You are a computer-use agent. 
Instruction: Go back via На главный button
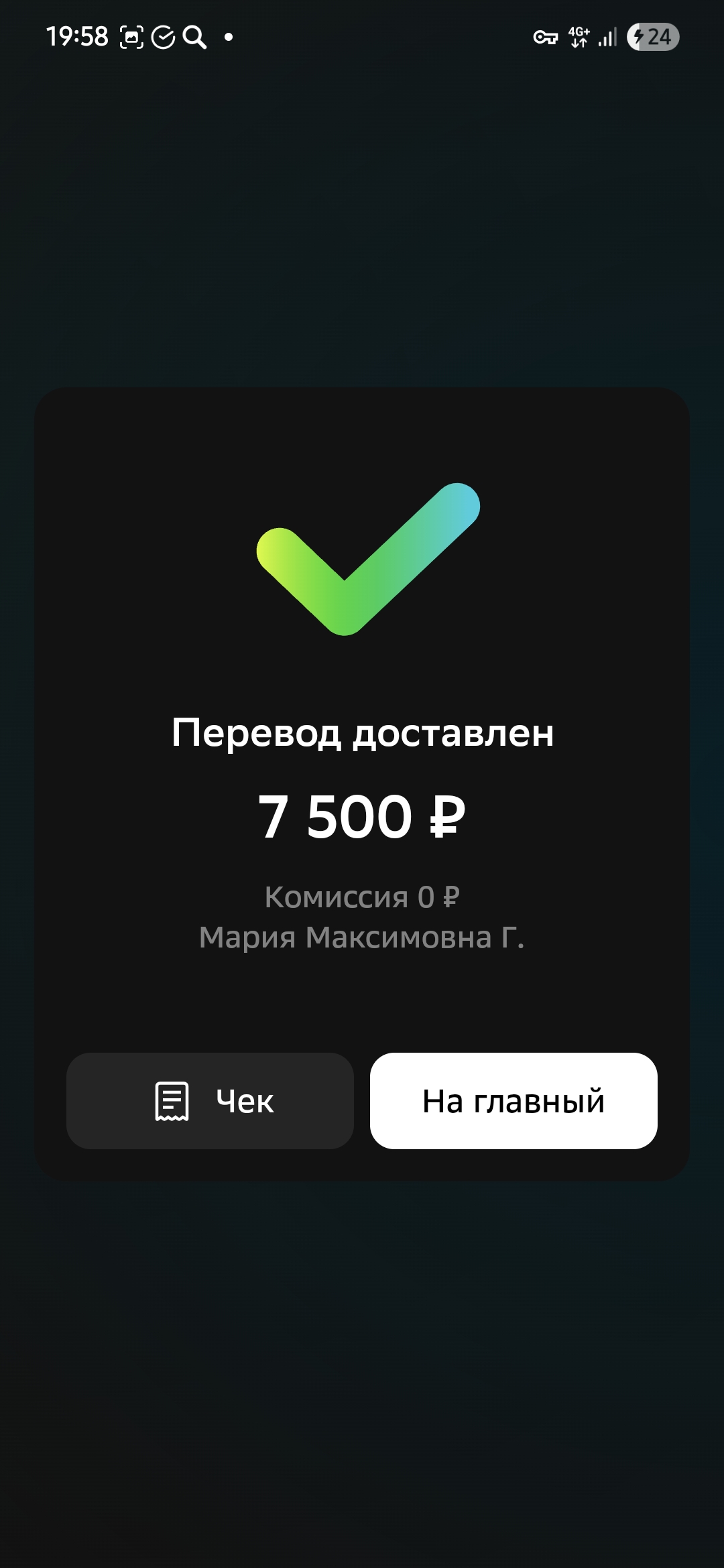click(x=514, y=1100)
